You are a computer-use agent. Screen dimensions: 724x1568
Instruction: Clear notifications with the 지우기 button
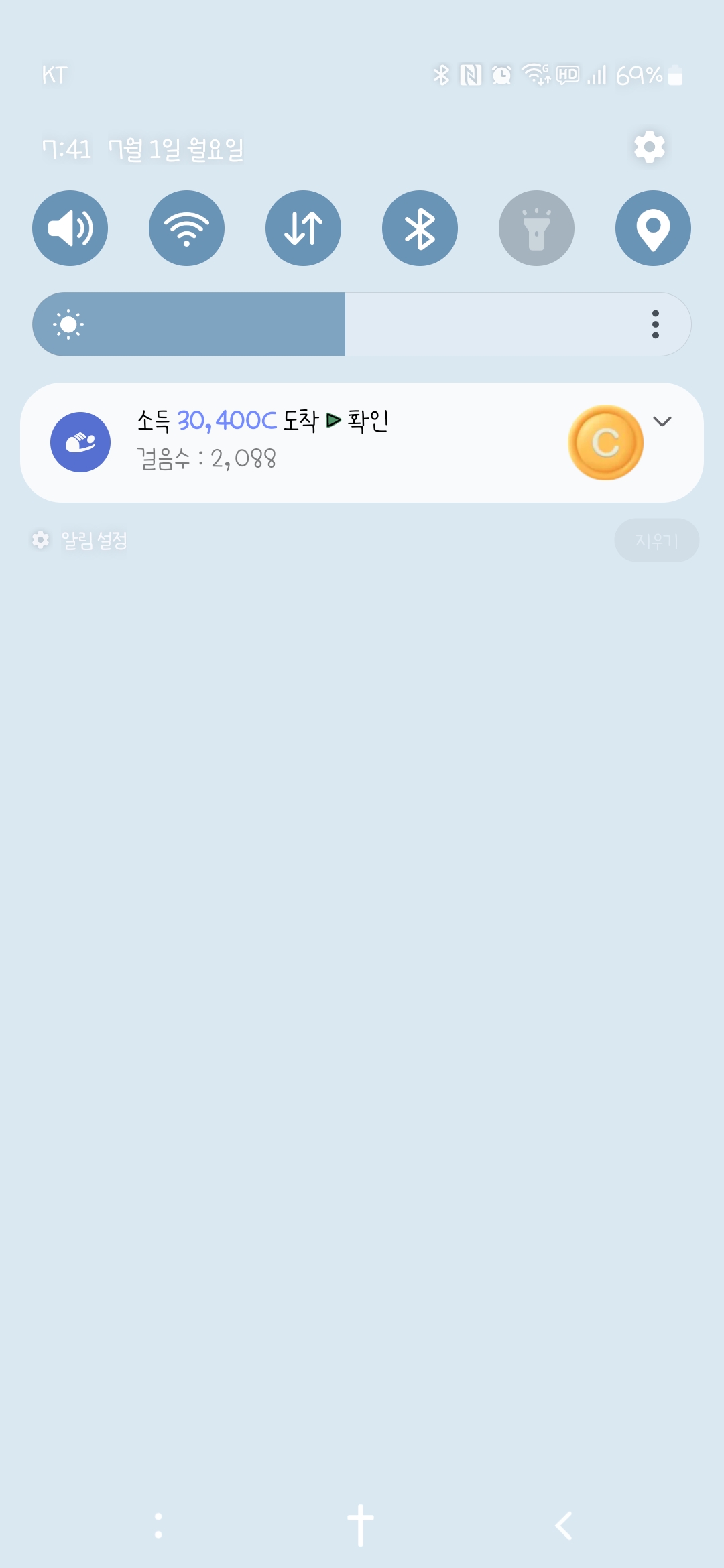point(657,540)
